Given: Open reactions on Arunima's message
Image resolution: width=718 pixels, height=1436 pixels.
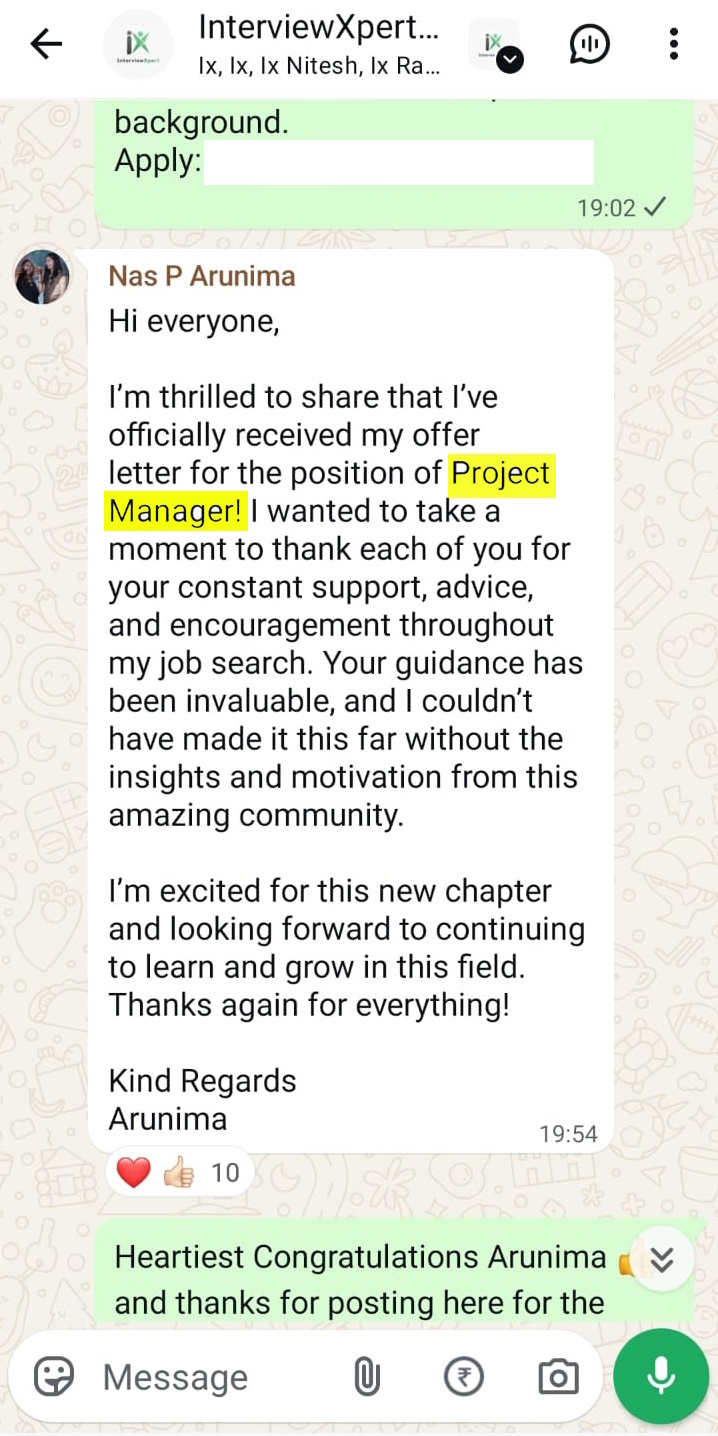Looking at the screenshot, I should (x=179, y=1172).
